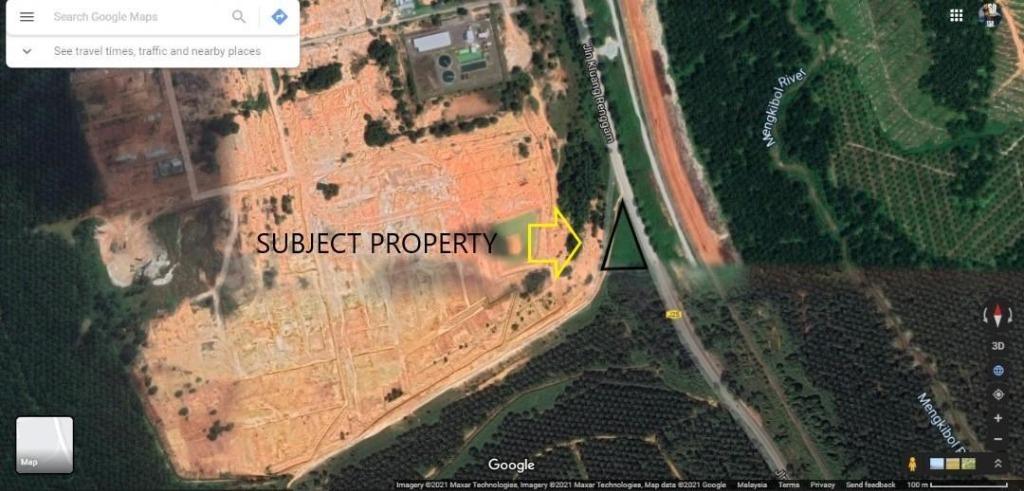Switch to 3D view
The height and width of the screenshot is (491, 1024).
click(x=997, y=346)
